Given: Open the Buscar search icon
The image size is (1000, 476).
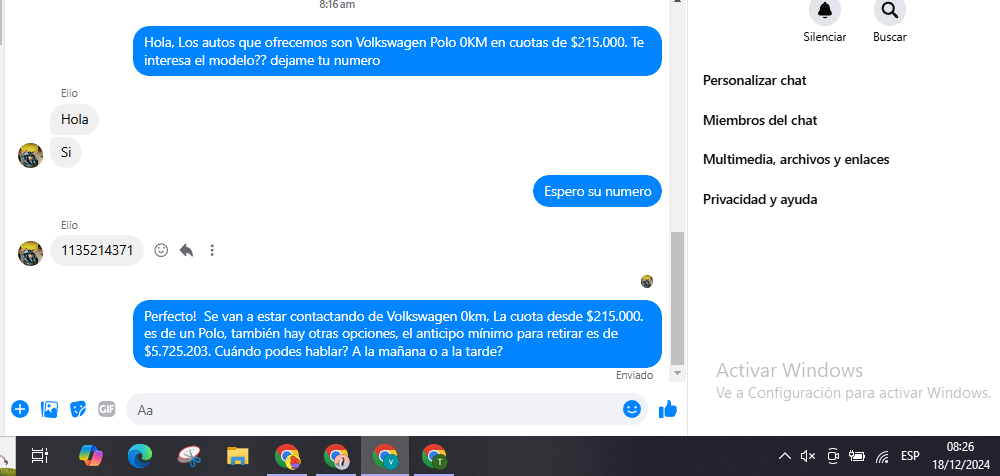Looking at the screenshot, I should 889,11.
